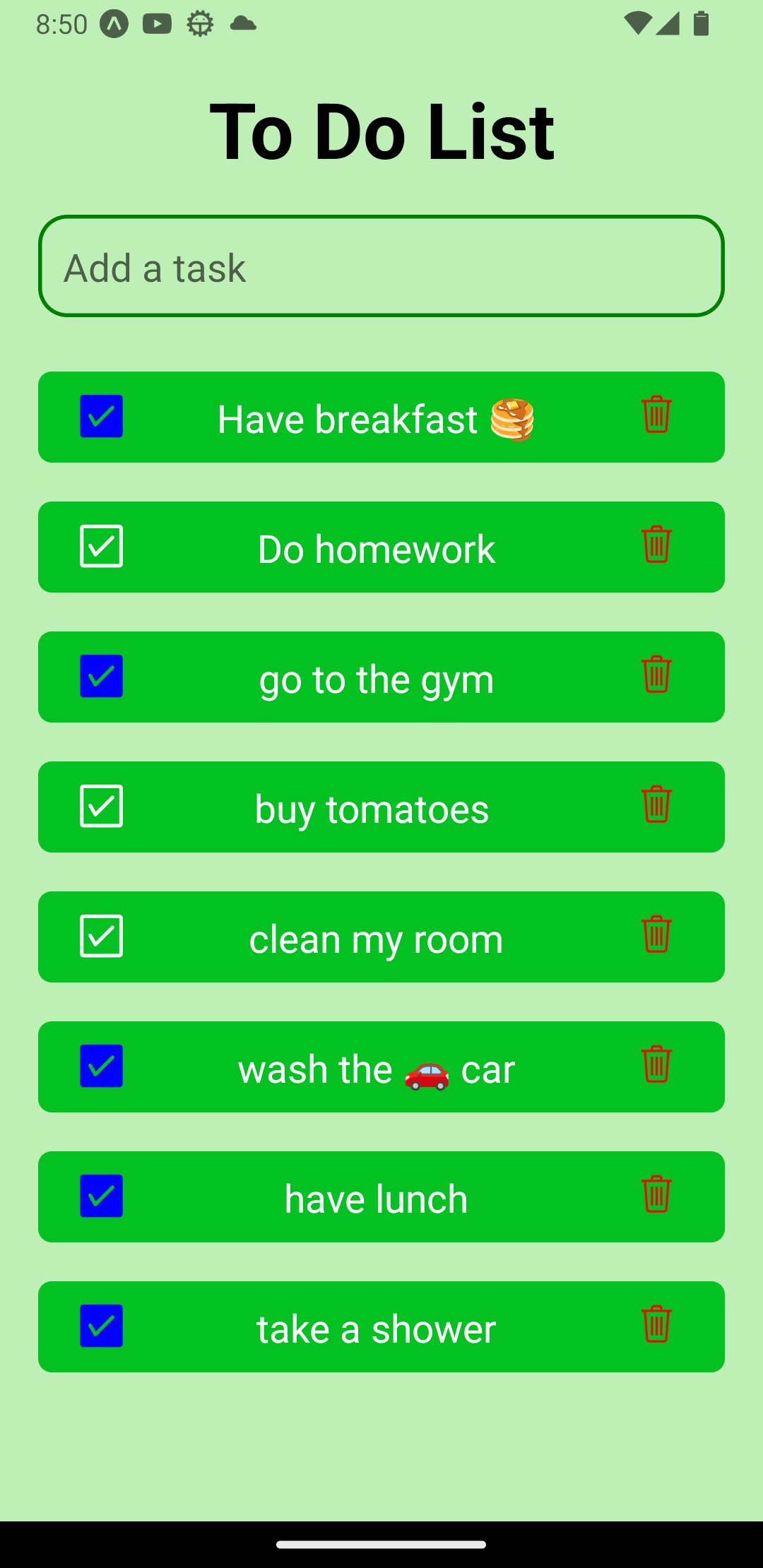This screenshot has height=1568, width=763.
Task: Remove the clean my room task
Action: (656, 934)
